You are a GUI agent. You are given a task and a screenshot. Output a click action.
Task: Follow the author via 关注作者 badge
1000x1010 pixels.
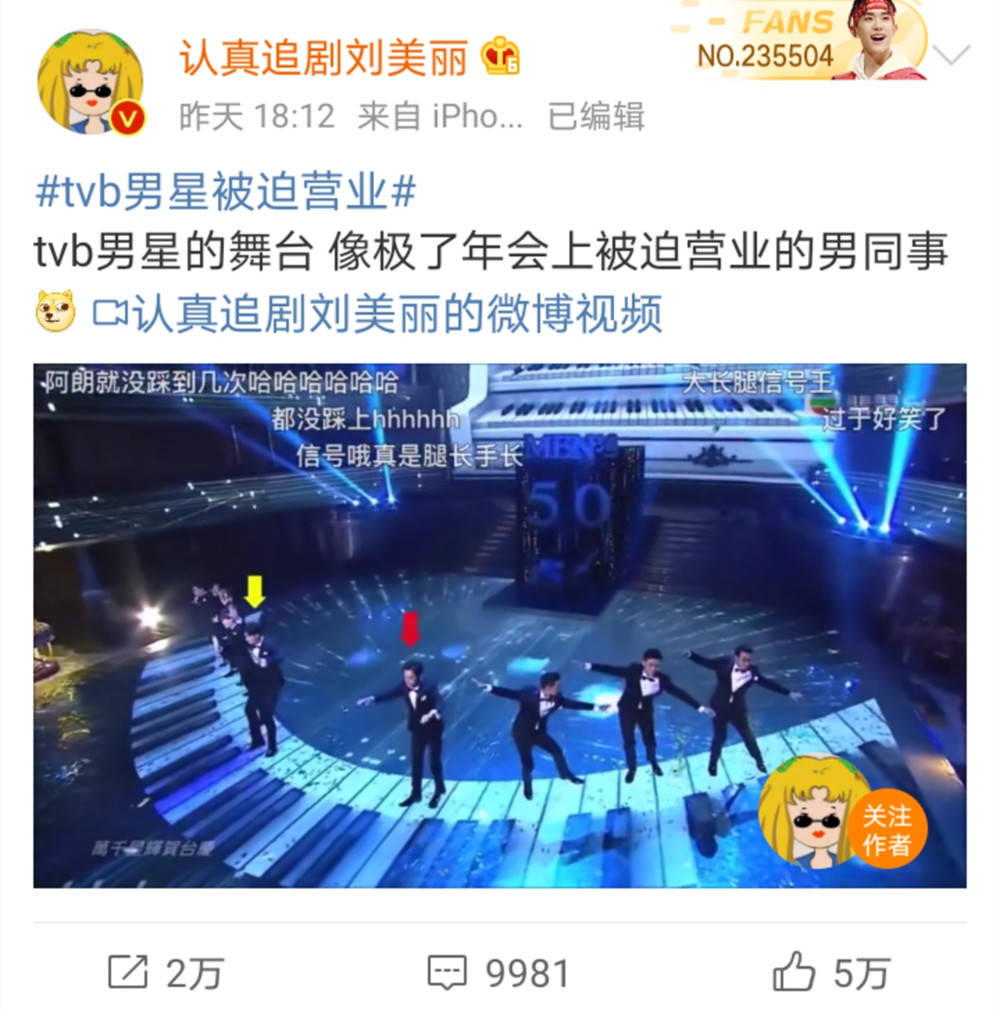click(x=888, y=830)
